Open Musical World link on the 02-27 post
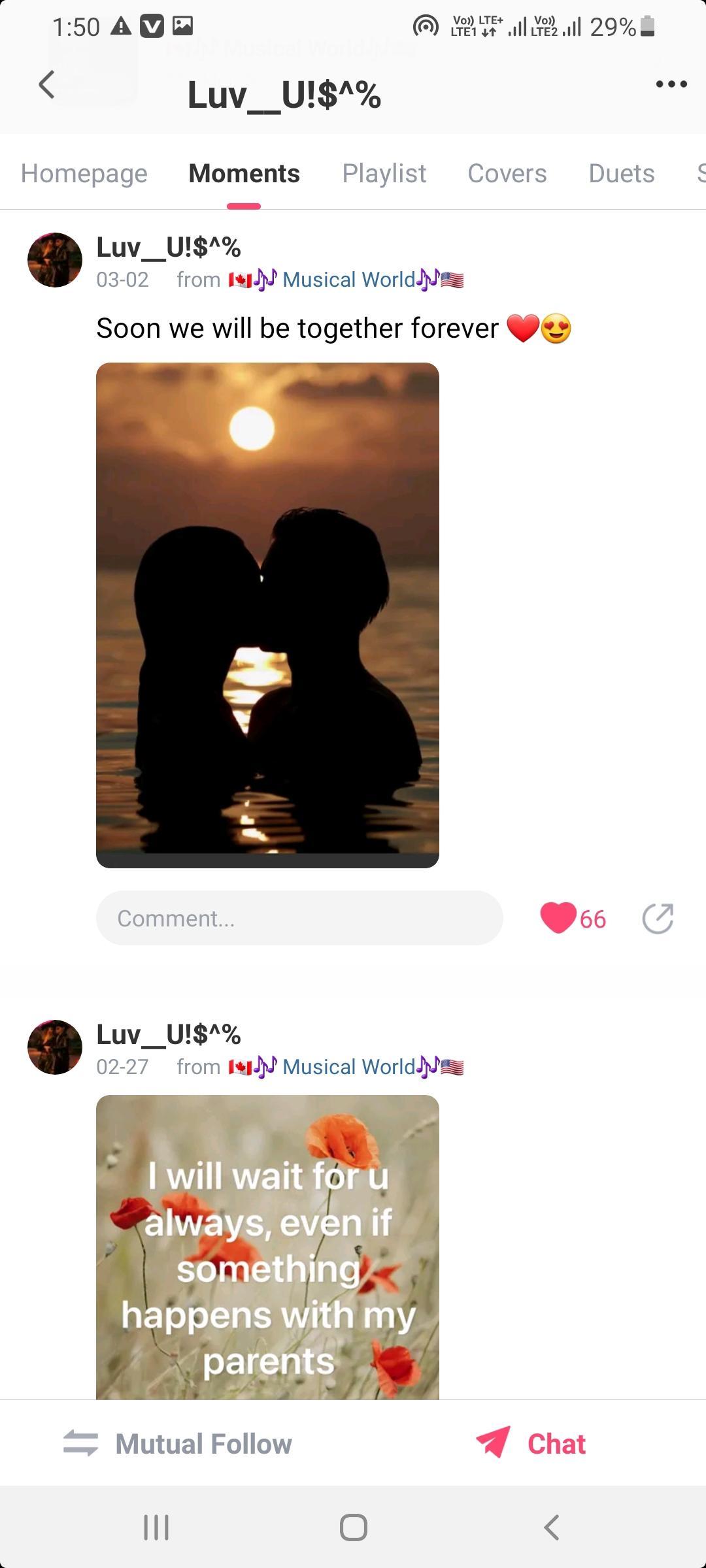This screenshot has width=706, height=1568. click(346, 1067)
